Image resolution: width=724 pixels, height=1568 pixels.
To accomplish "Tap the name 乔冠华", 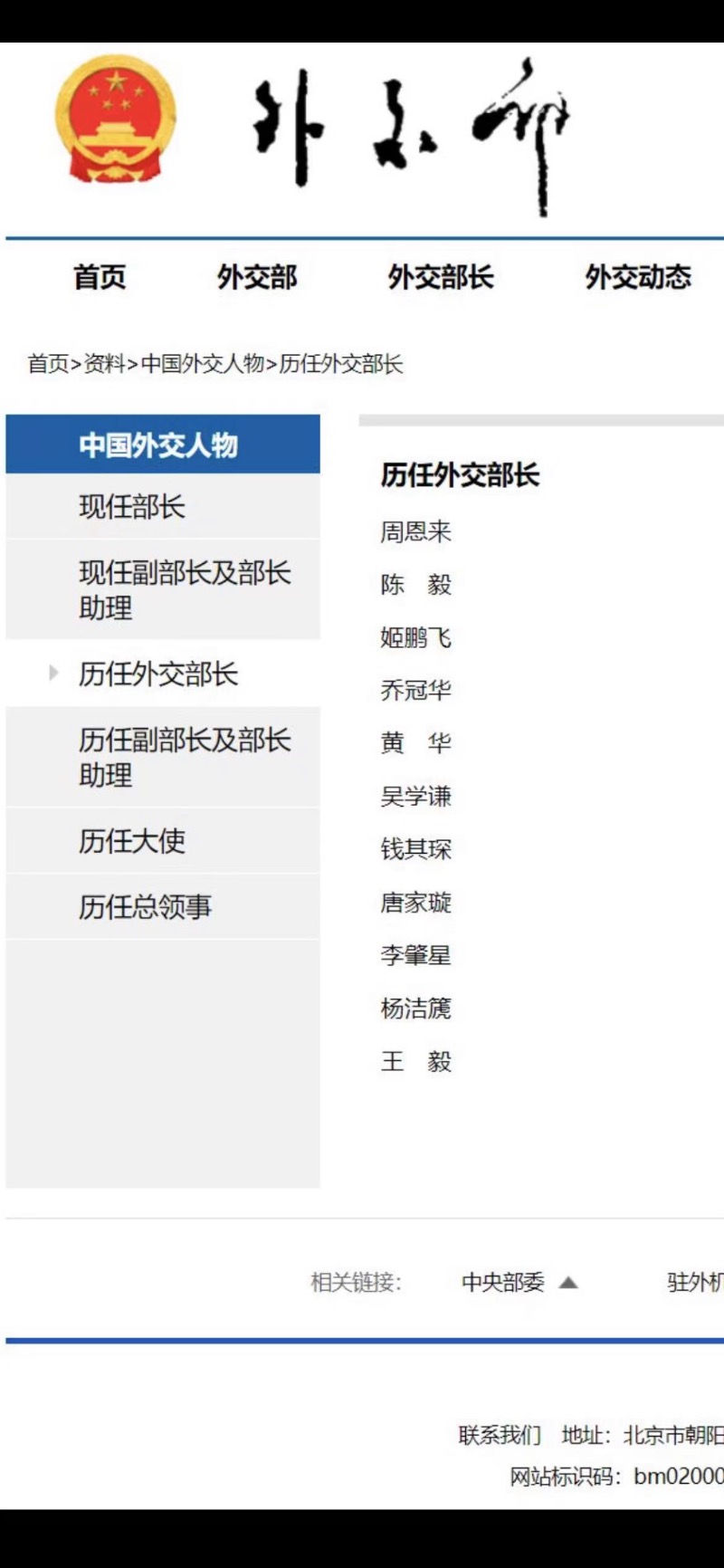I will (415, 691).
